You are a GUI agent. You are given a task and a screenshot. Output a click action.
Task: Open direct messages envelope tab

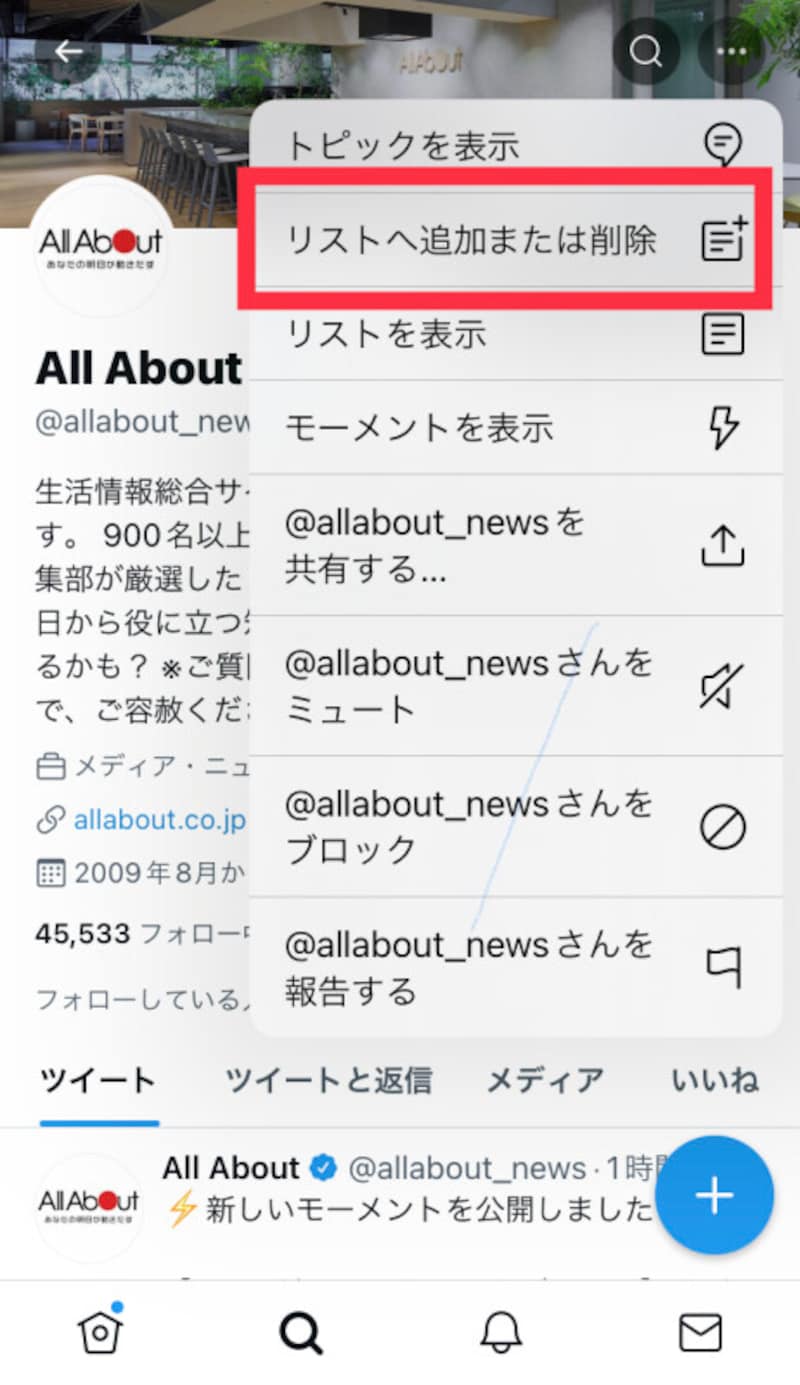[x=700, y=1332]
